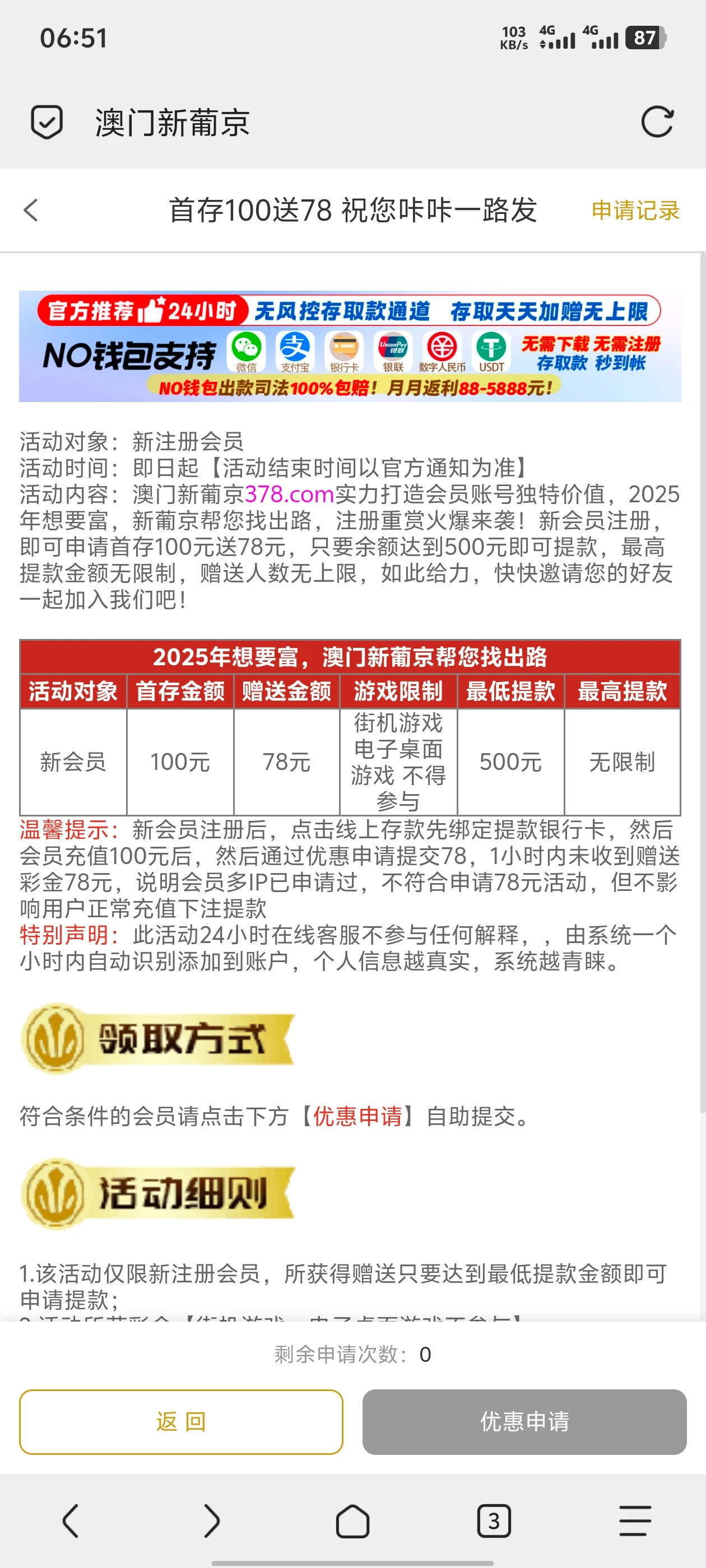The width and height of the screenshot is (706, 1568).
Task: Open the NO钱包 promotional banner
Action: click(350, 346)
